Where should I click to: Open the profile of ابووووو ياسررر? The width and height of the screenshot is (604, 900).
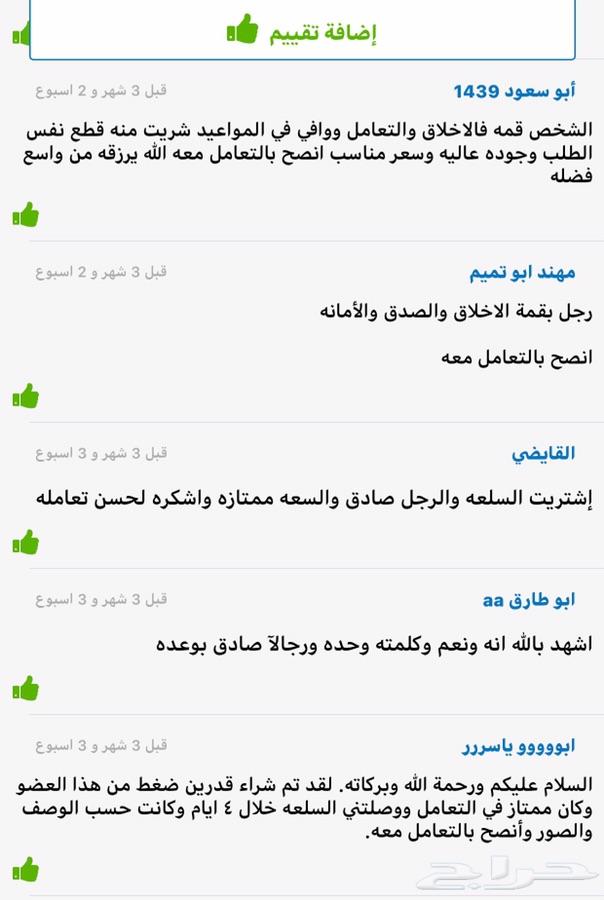coord(518,747)
